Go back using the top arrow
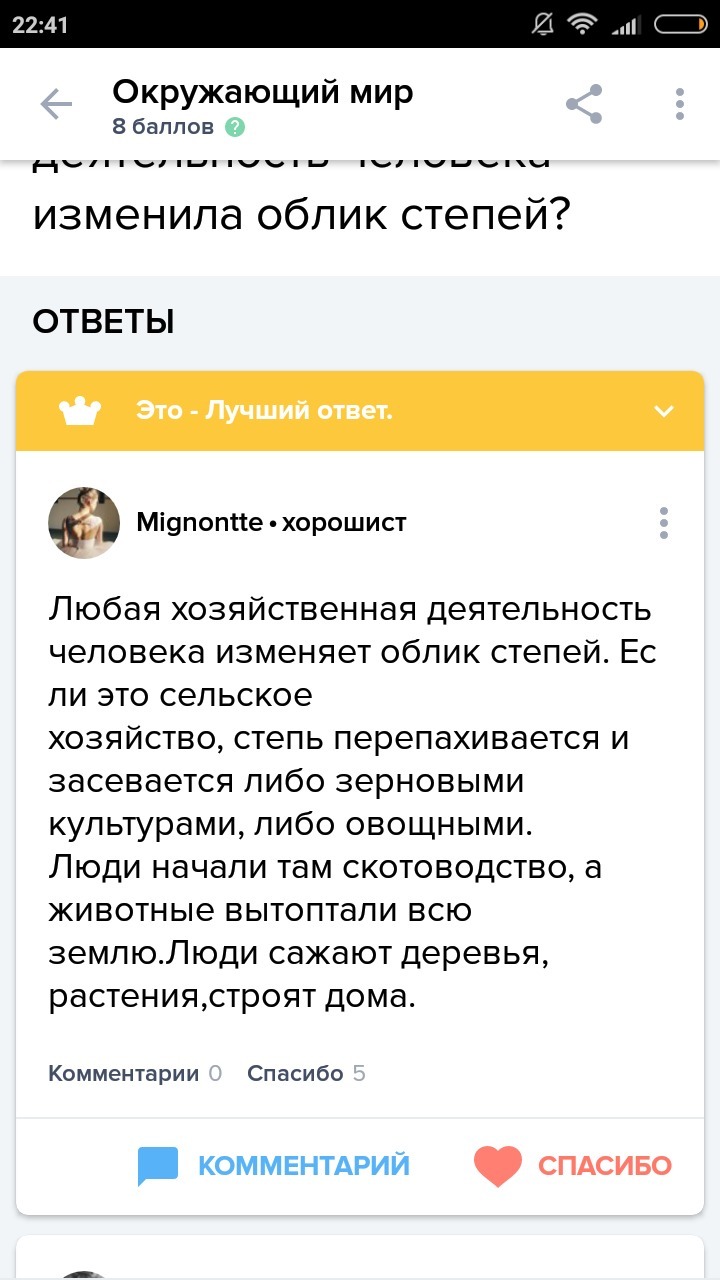The image size is (720, 1280). click(56, 104)
